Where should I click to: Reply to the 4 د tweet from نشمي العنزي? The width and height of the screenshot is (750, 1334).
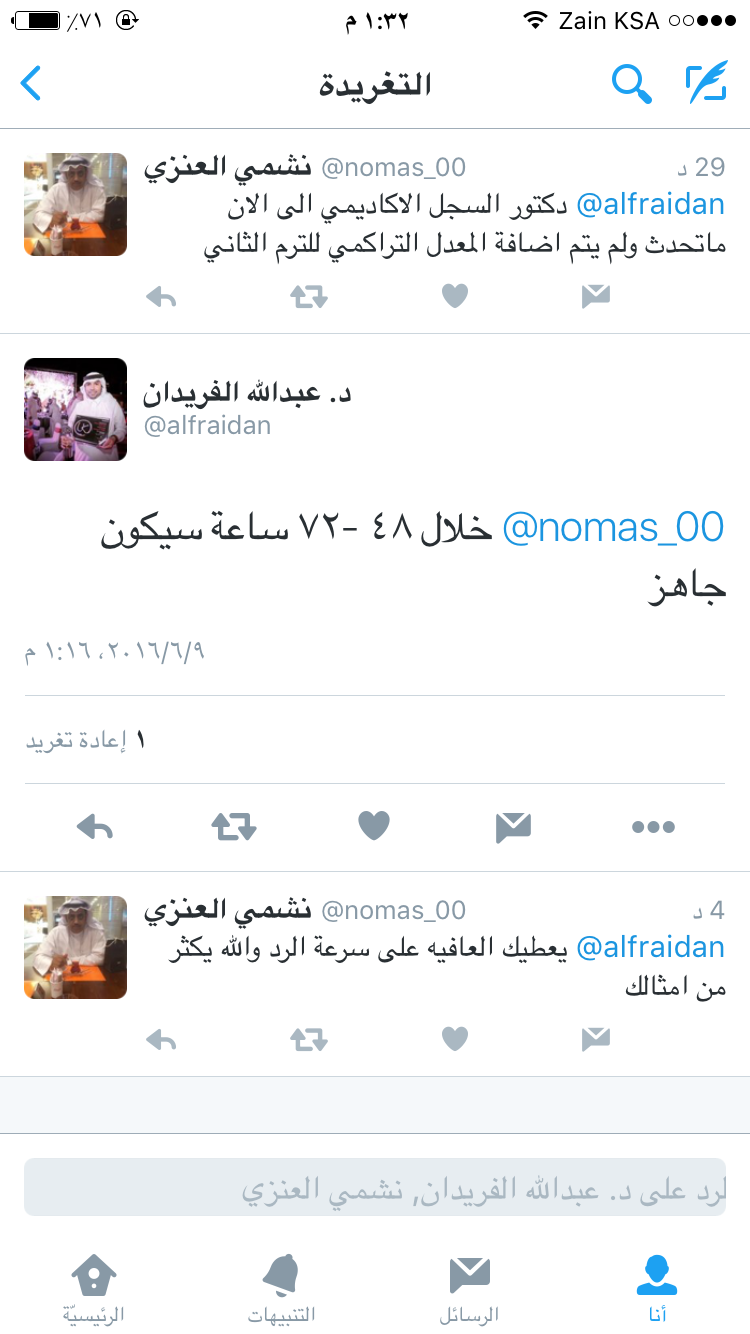[161, 1040]
